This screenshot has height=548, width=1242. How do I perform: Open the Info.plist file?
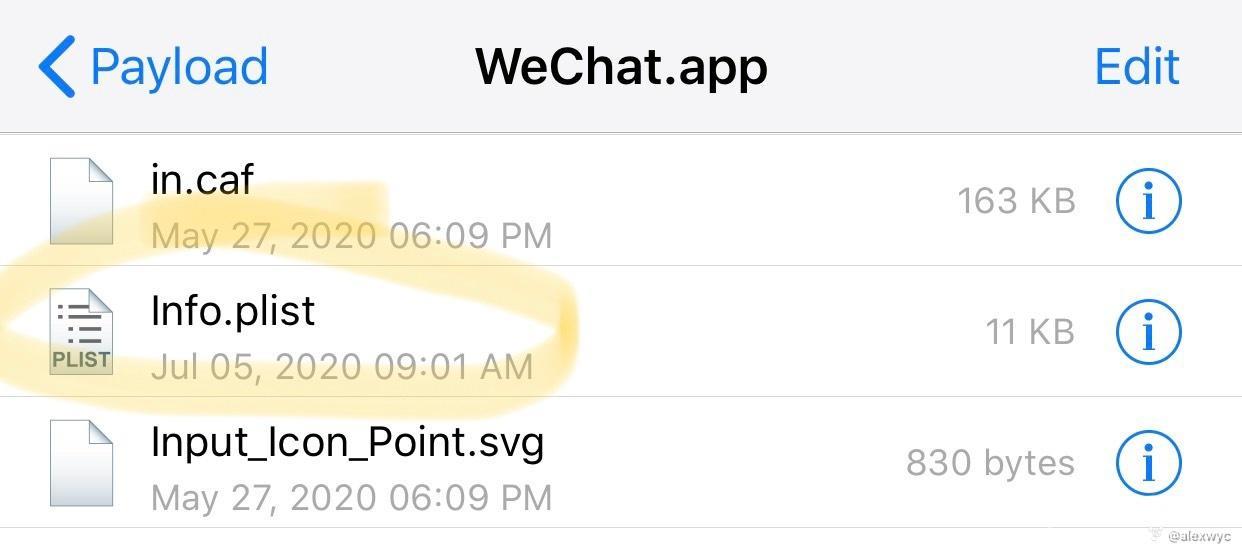click(x=232, y=311)
